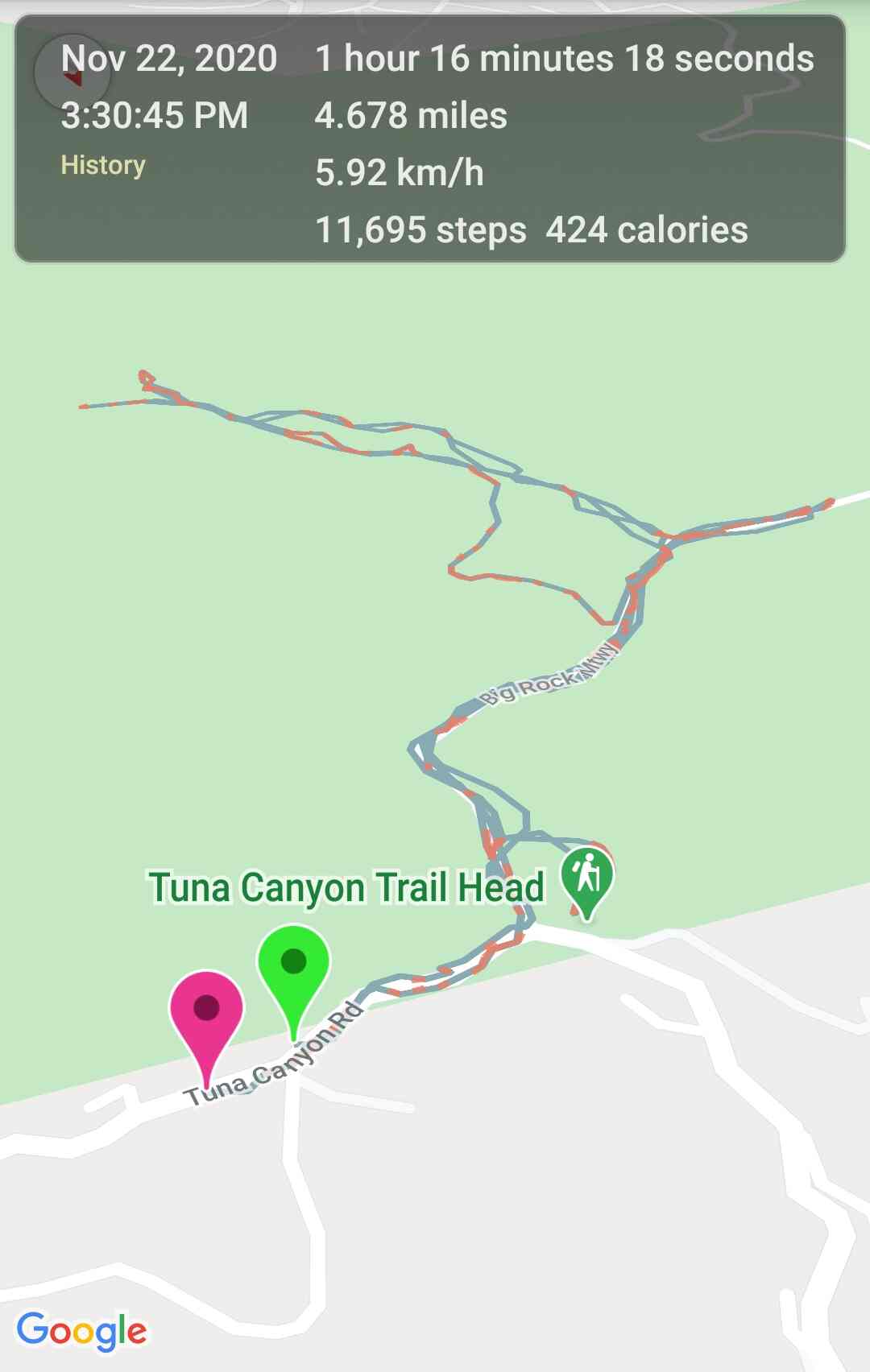Open Tuna Canyon Trail Head hiking marker
Viewport: 870px width, 1372px height.
click(587, 878)
